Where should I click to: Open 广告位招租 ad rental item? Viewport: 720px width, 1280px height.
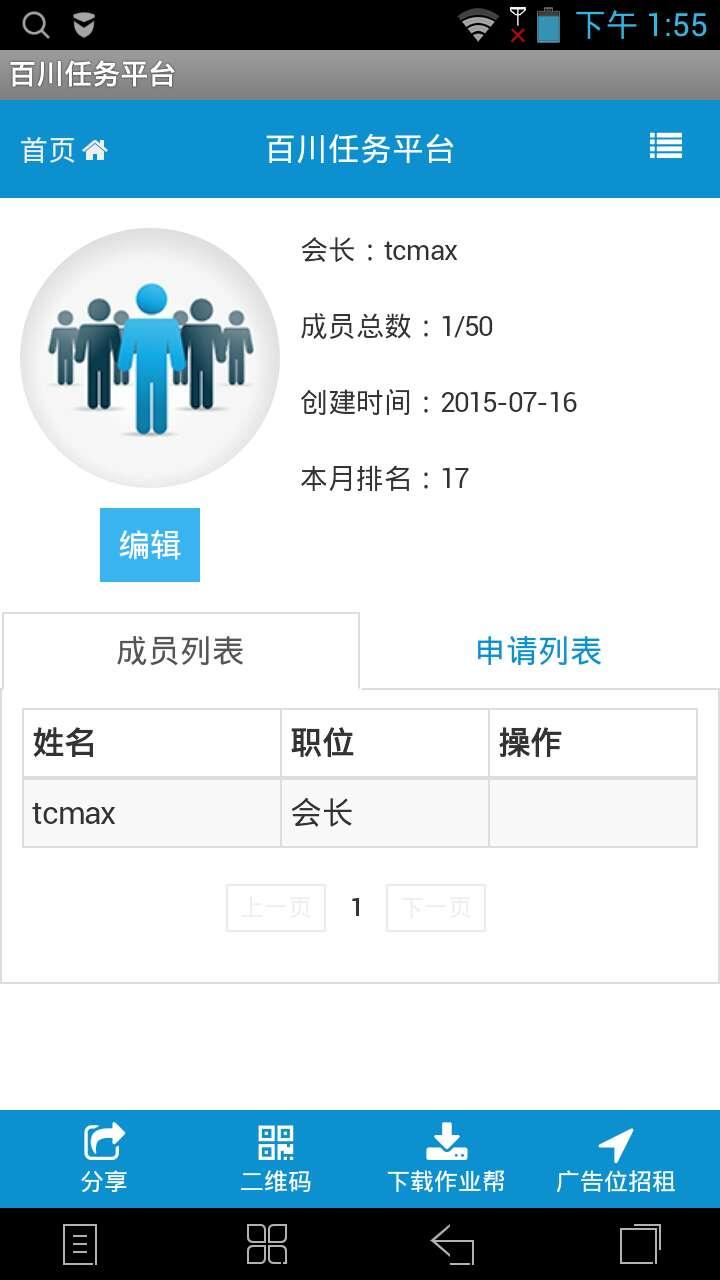click(615, 1159)
